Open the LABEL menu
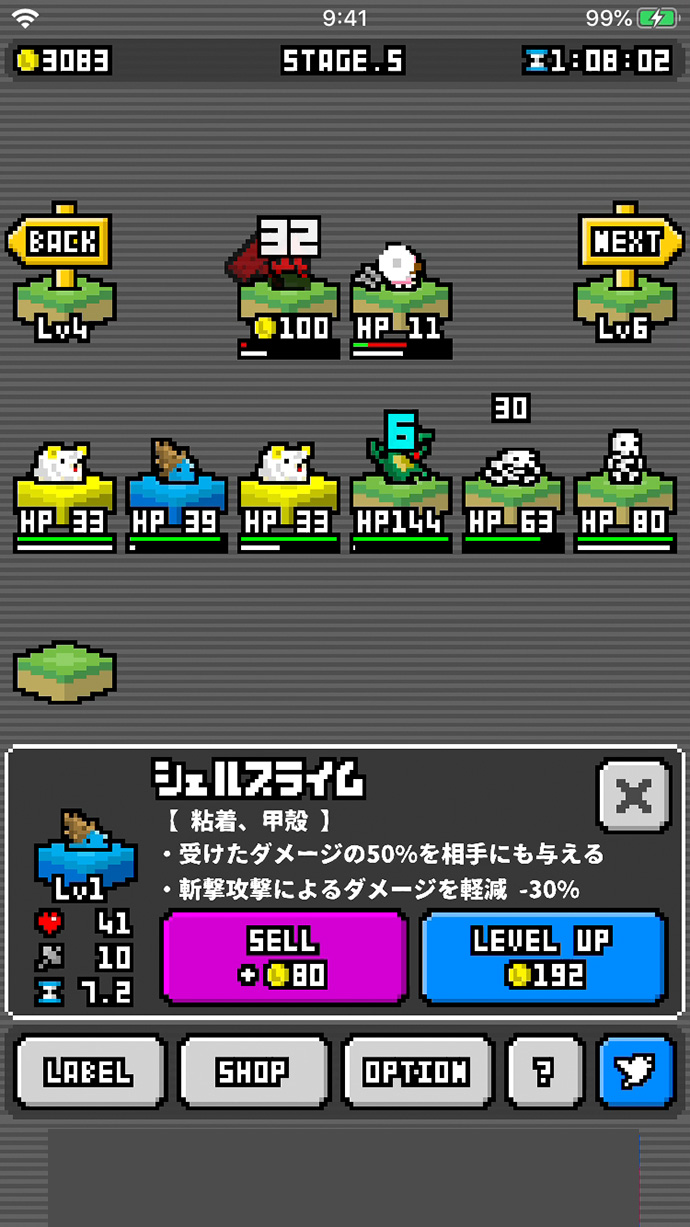 [x=89, y=1072]
